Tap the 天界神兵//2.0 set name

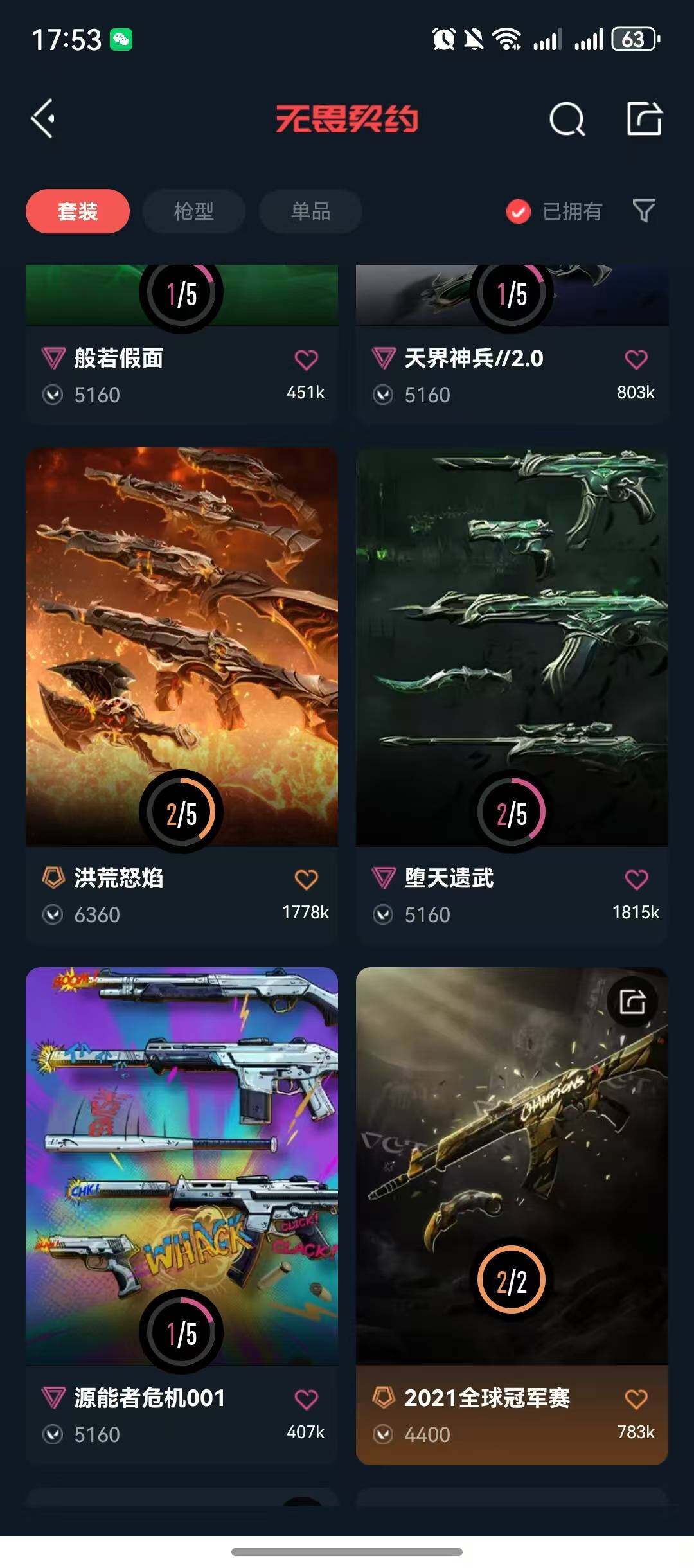coord(474,359)
